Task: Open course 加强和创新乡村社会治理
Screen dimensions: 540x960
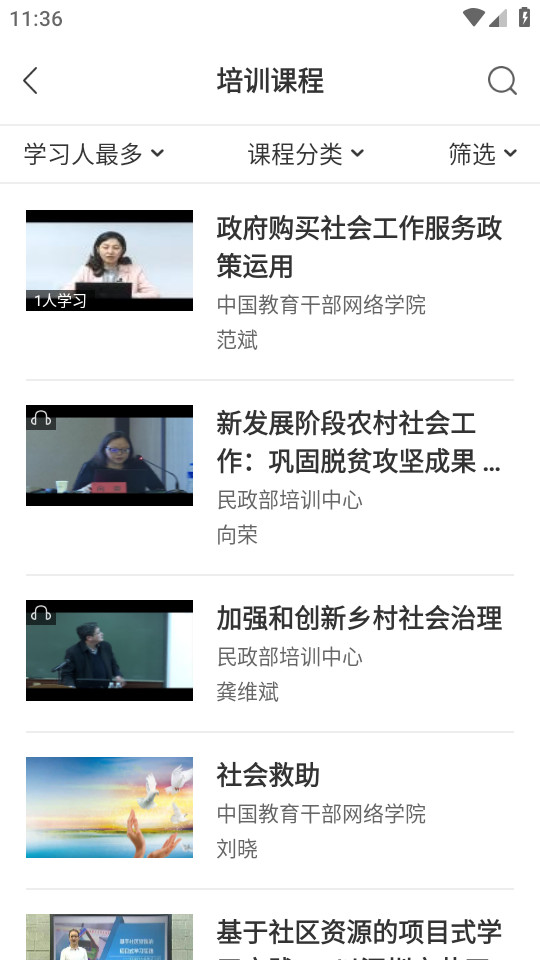Action: tap(270, 653)
